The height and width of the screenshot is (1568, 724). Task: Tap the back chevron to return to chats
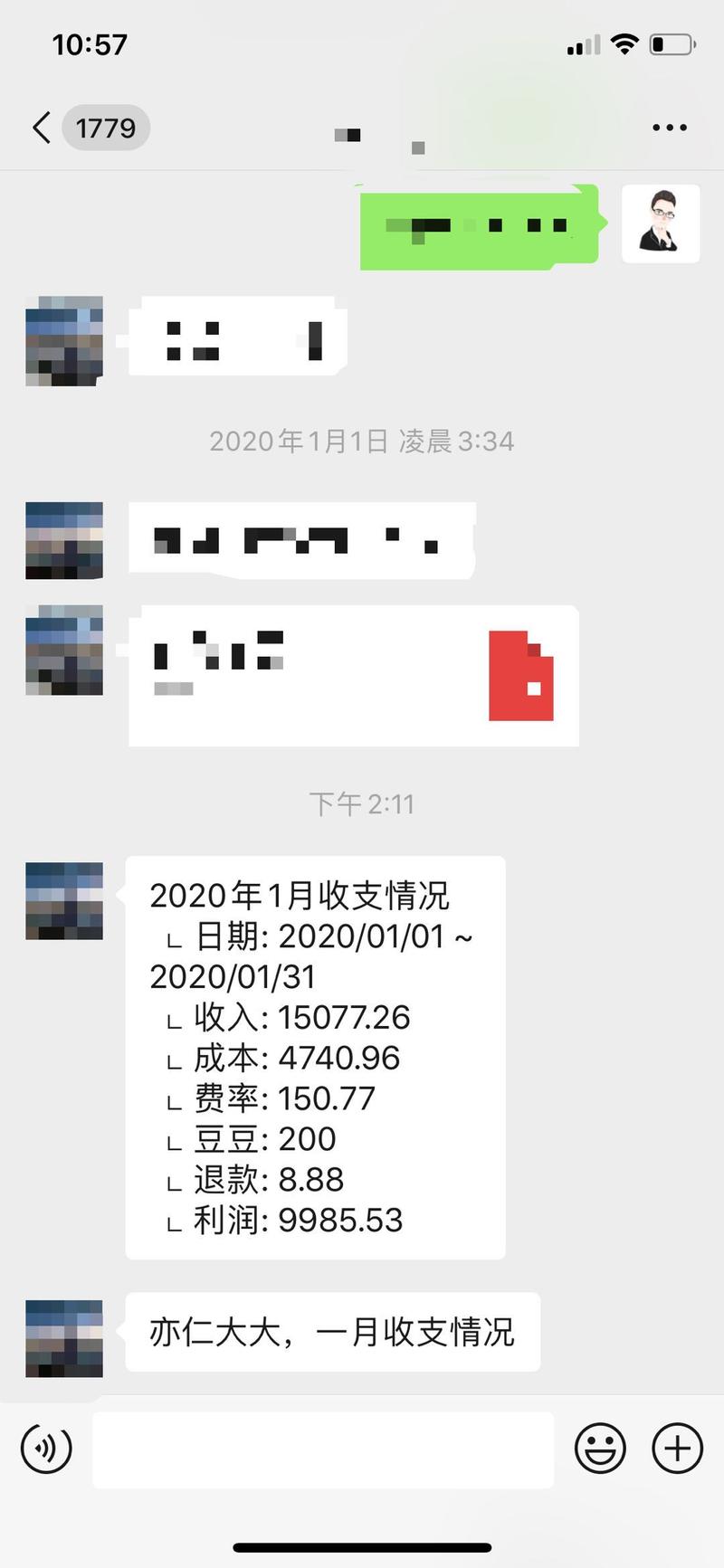pos(40,128)
